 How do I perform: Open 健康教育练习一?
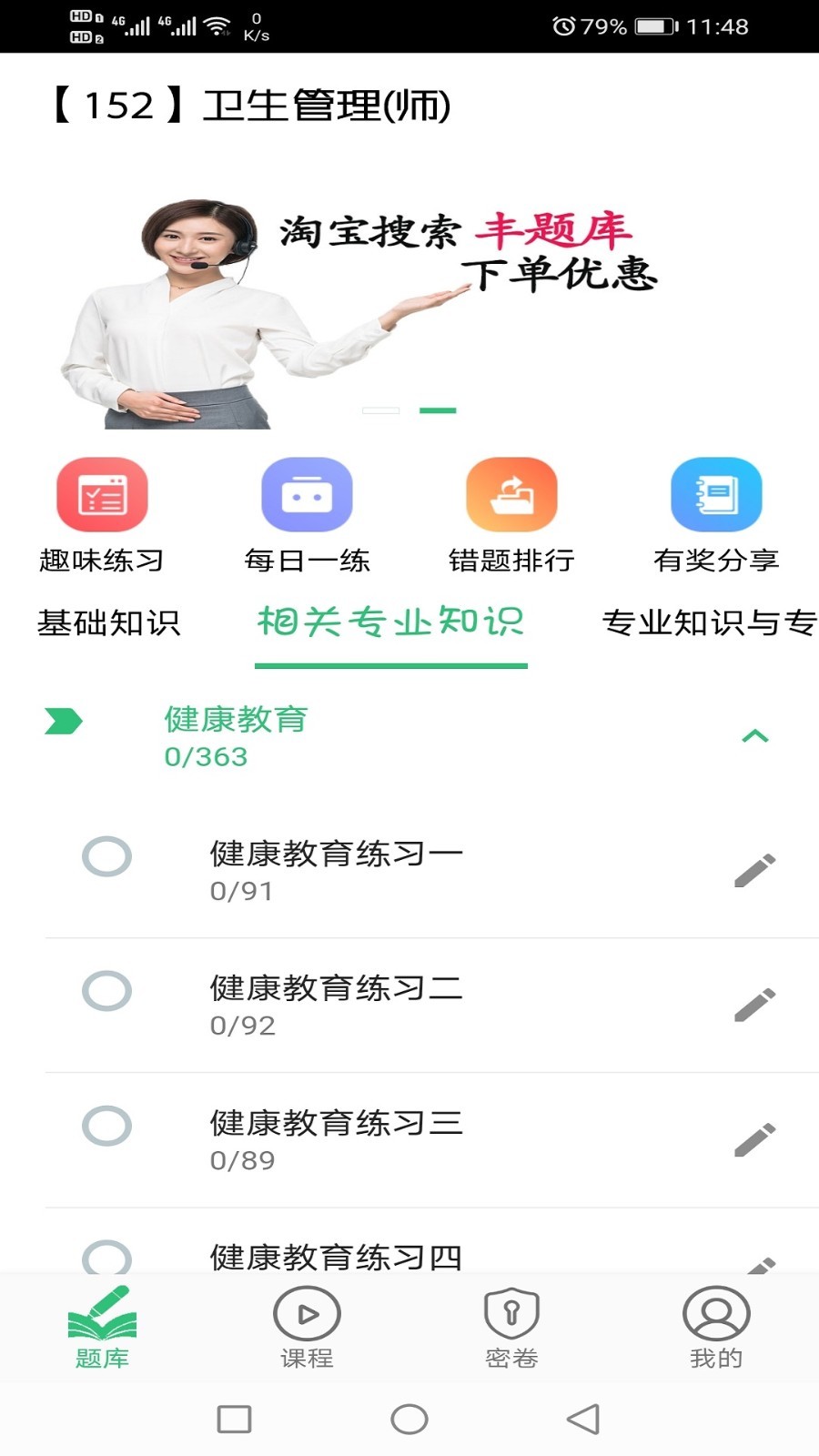[337, 870]
